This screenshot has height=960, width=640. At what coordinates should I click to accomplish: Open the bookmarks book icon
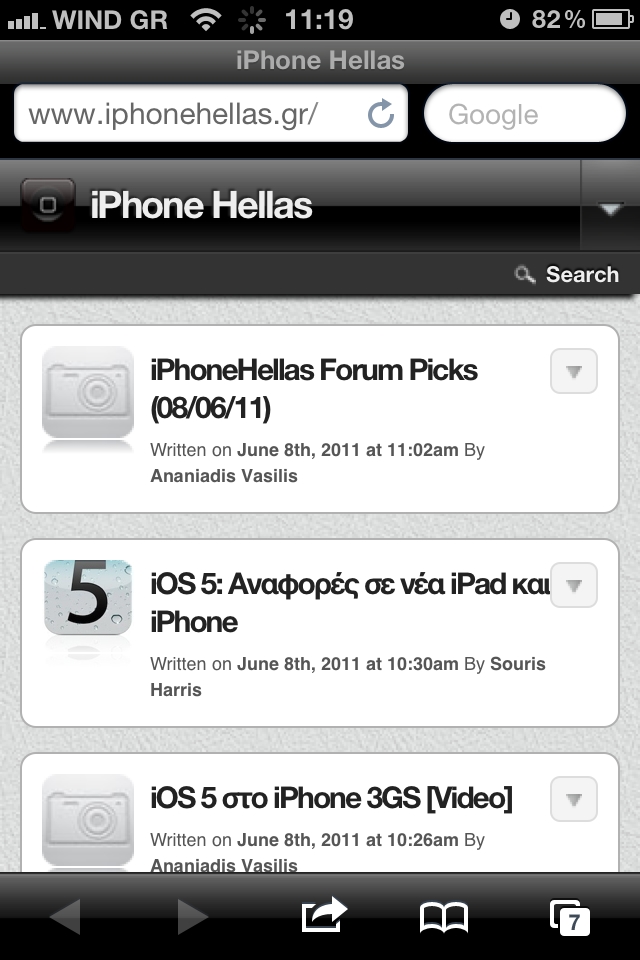click(444, 916)
